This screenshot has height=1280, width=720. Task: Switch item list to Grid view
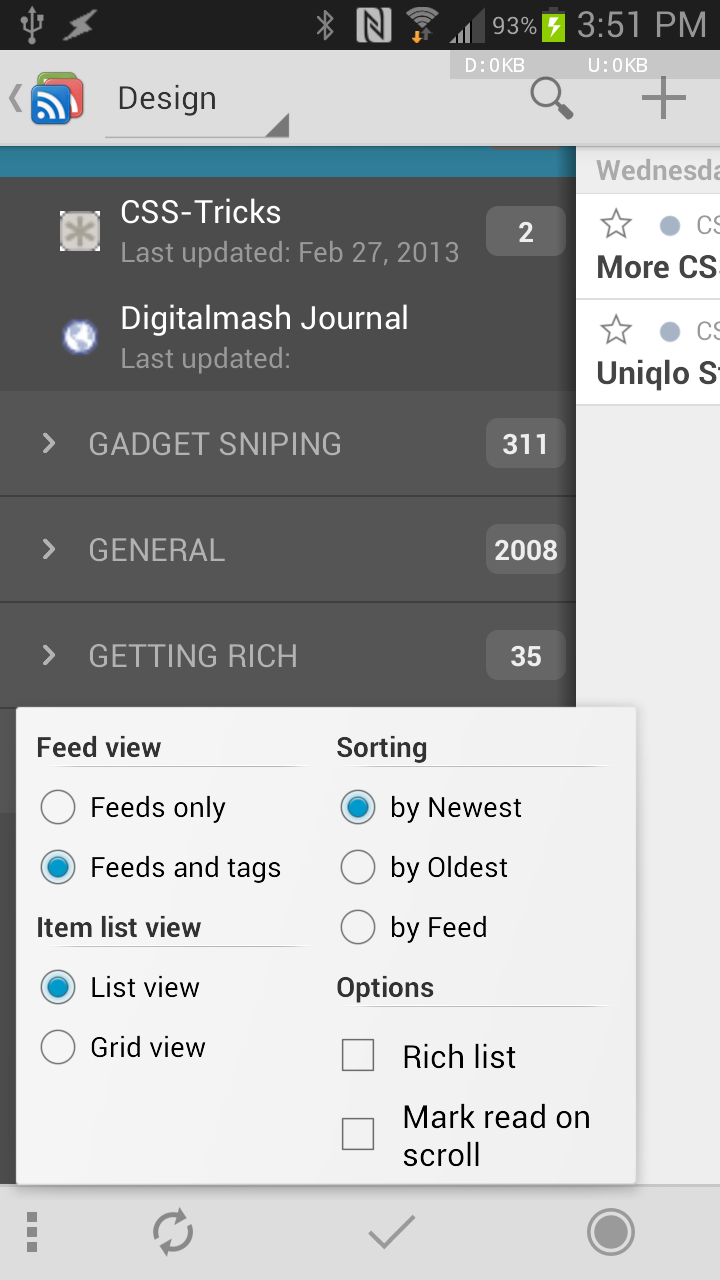(x=57, y=1047)
